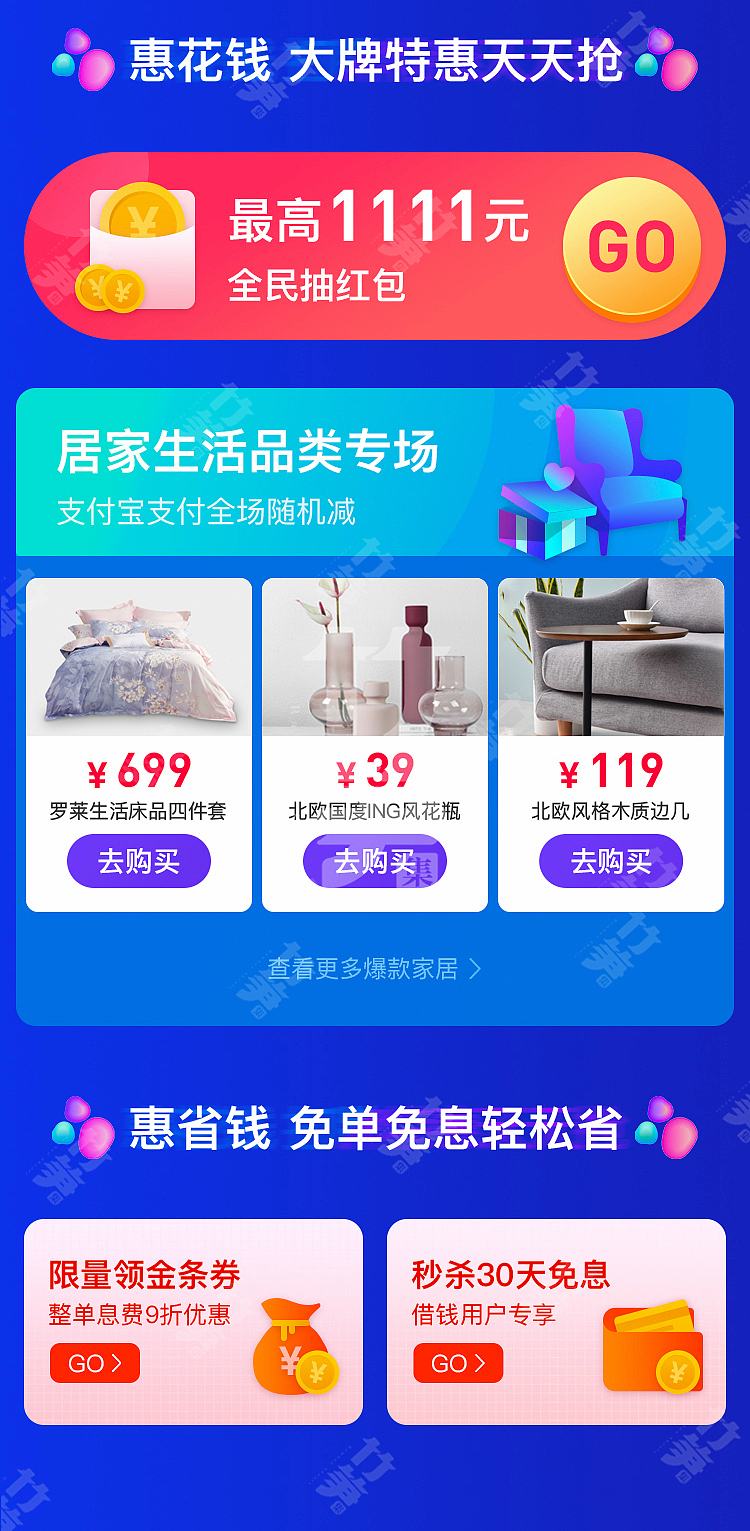
Task: Click 去购买 under the ¥119 side table
Action: point(611,860)
